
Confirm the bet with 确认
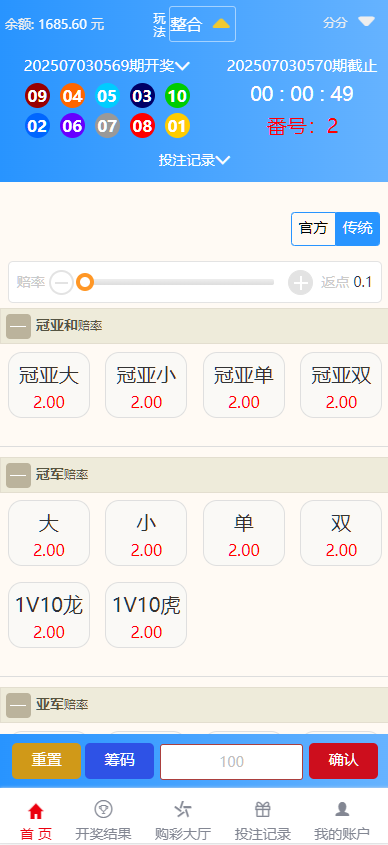click(x=343, y=761)
